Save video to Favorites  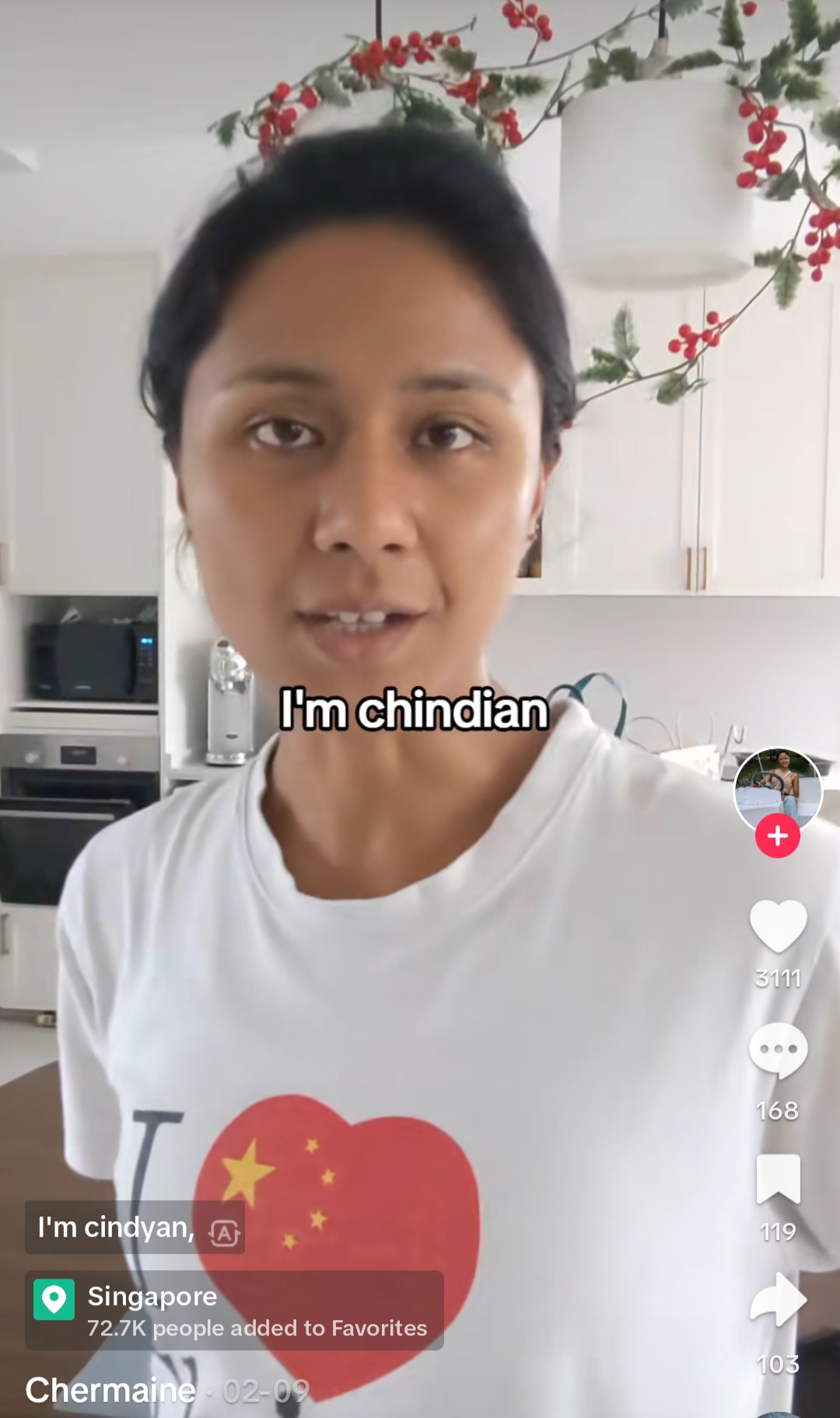click(778, 1179)
